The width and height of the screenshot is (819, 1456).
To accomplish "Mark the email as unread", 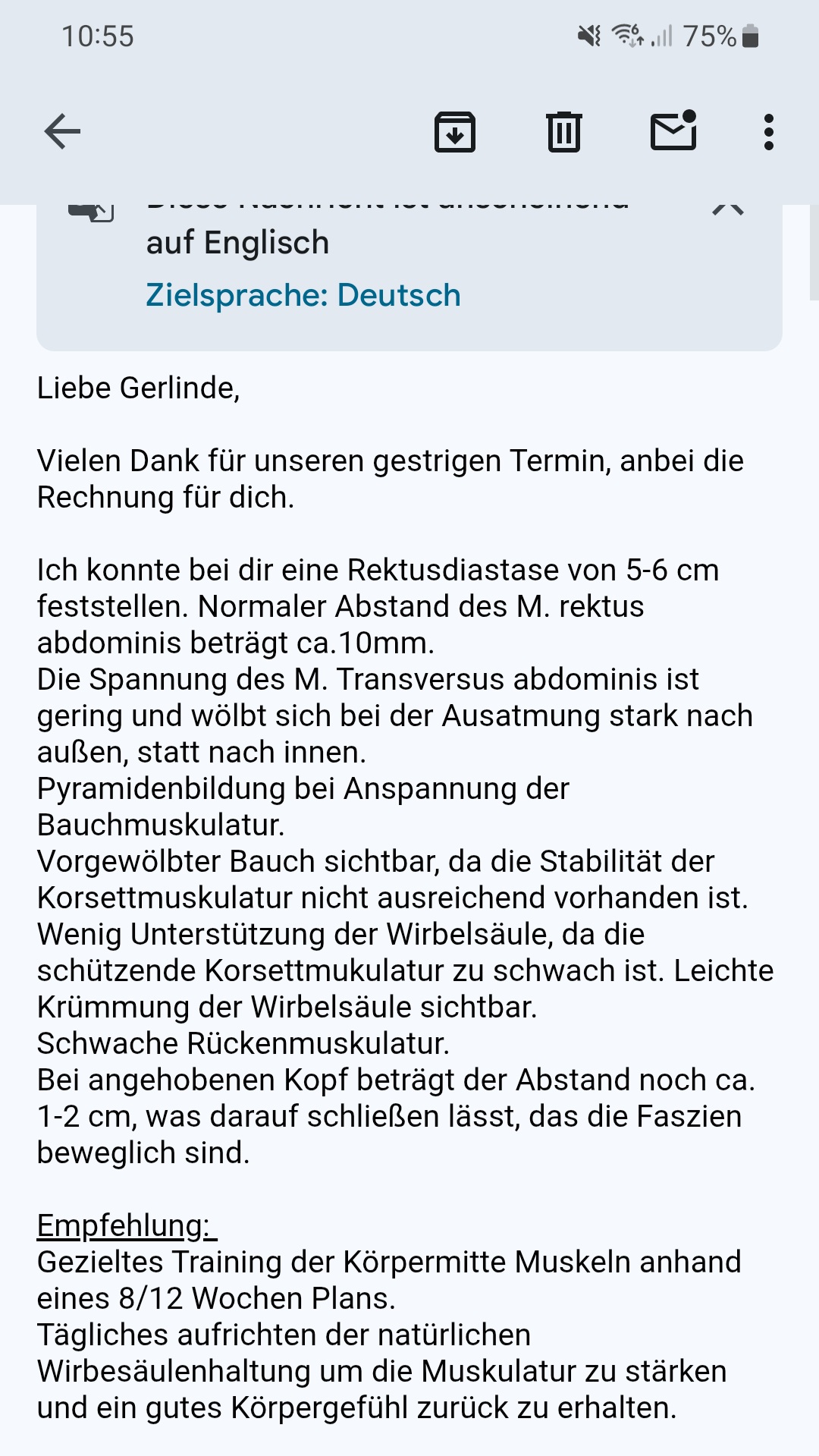I will [x=673, y=131].
